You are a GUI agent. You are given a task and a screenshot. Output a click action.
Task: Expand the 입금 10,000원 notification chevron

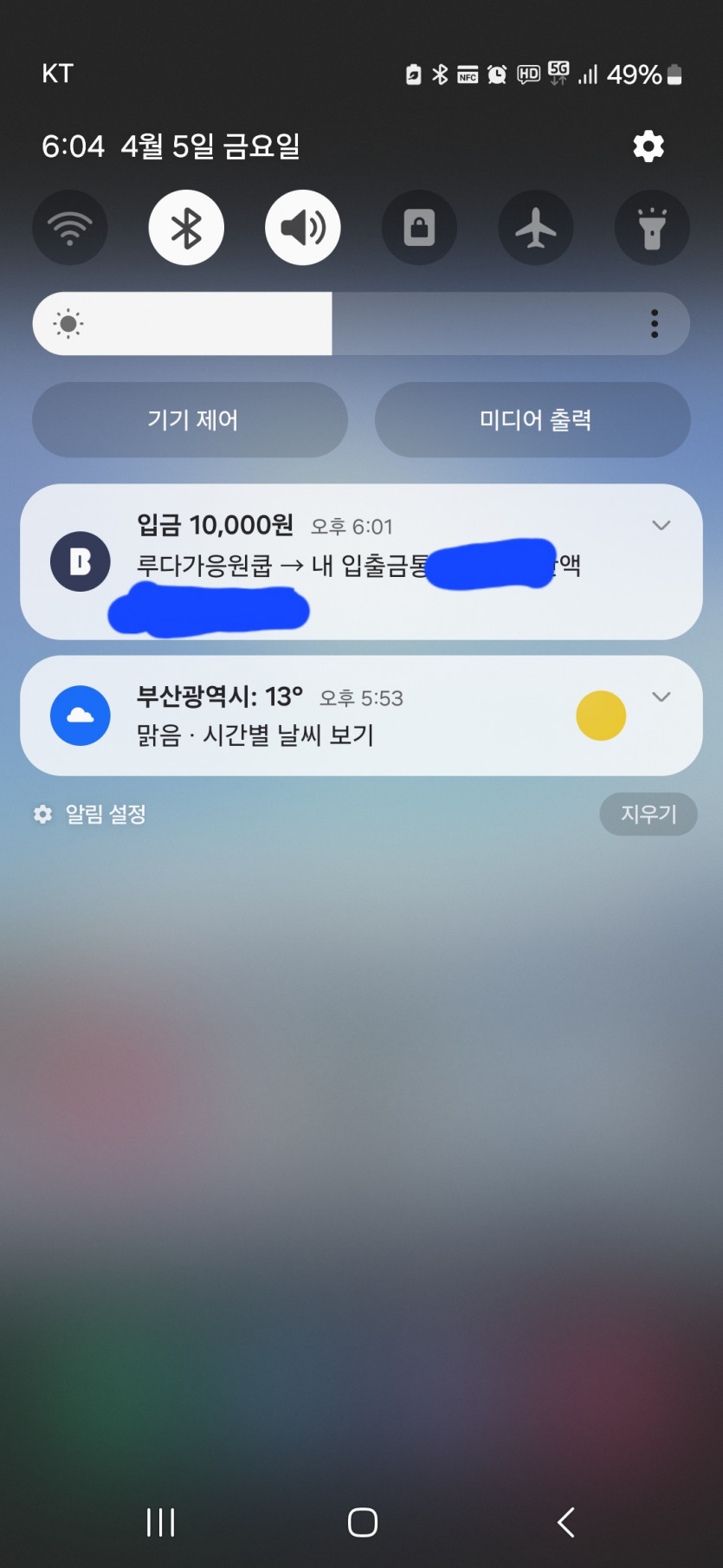662,526
